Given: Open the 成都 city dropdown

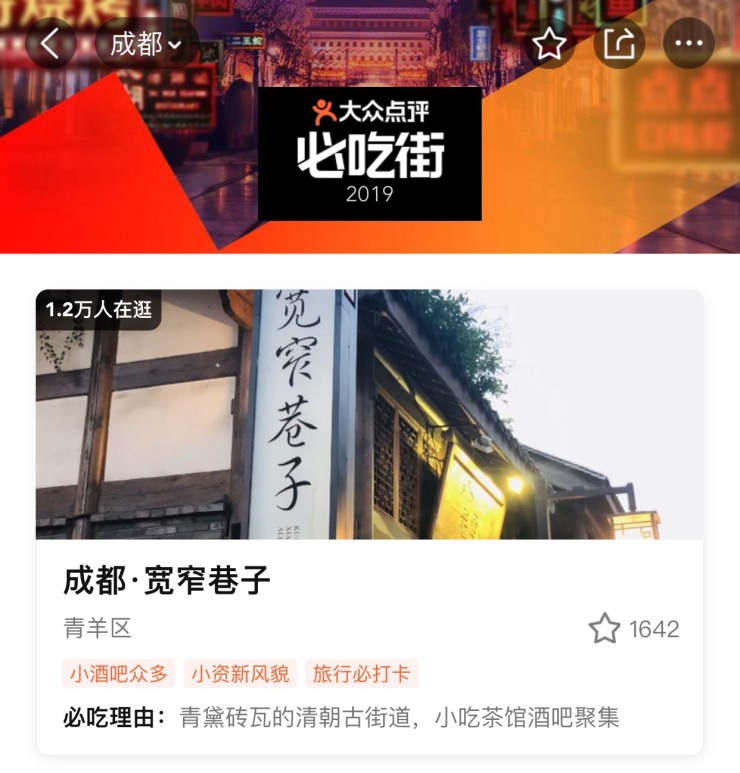Looking at the screenshot, I should tap(146, 44).
